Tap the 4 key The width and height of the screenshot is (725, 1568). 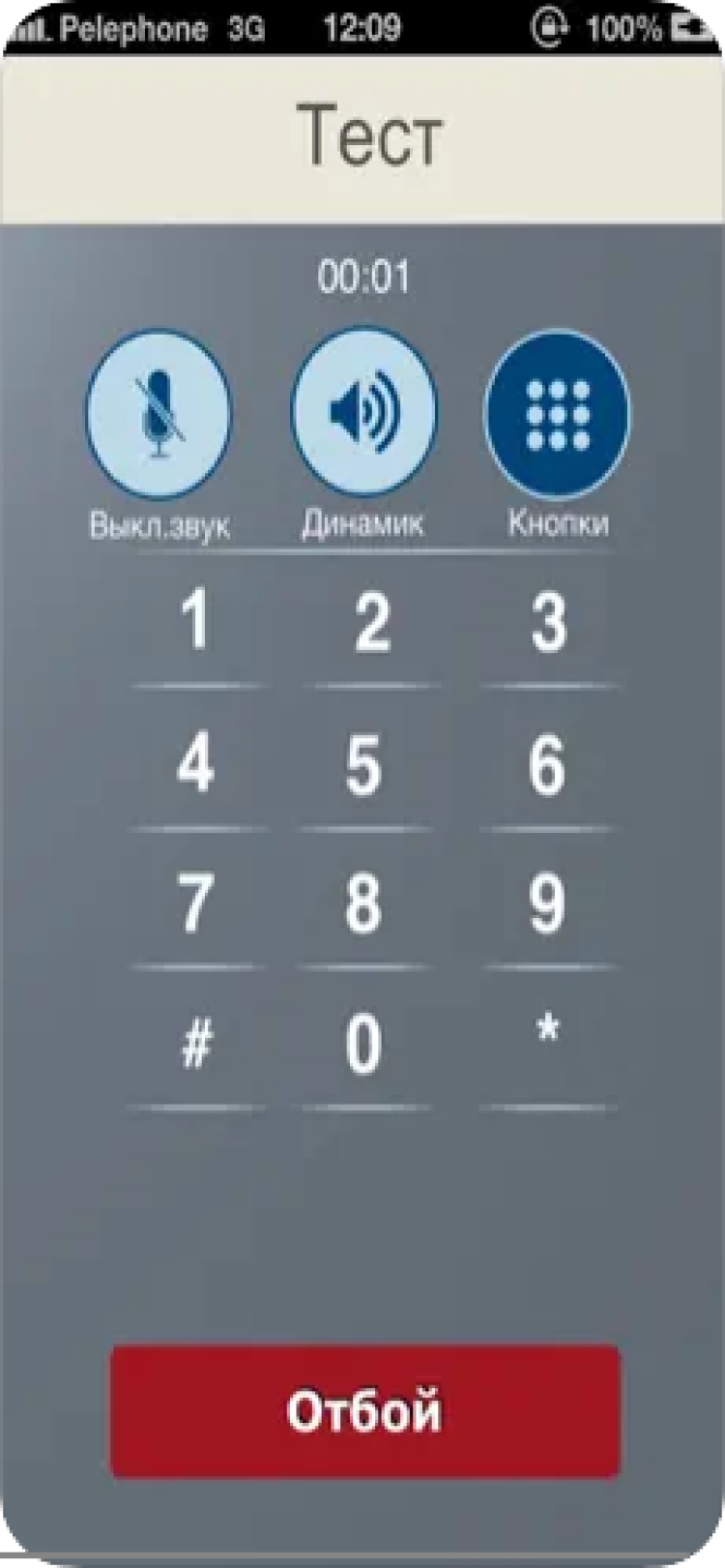[x=195, y=764]
